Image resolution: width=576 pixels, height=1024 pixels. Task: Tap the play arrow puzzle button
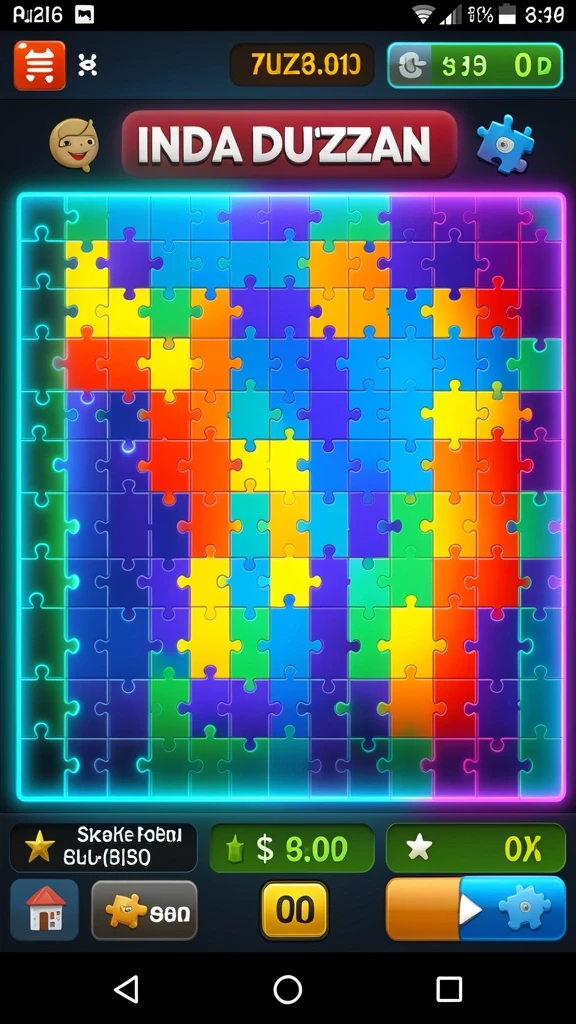[x=475, y=908]
